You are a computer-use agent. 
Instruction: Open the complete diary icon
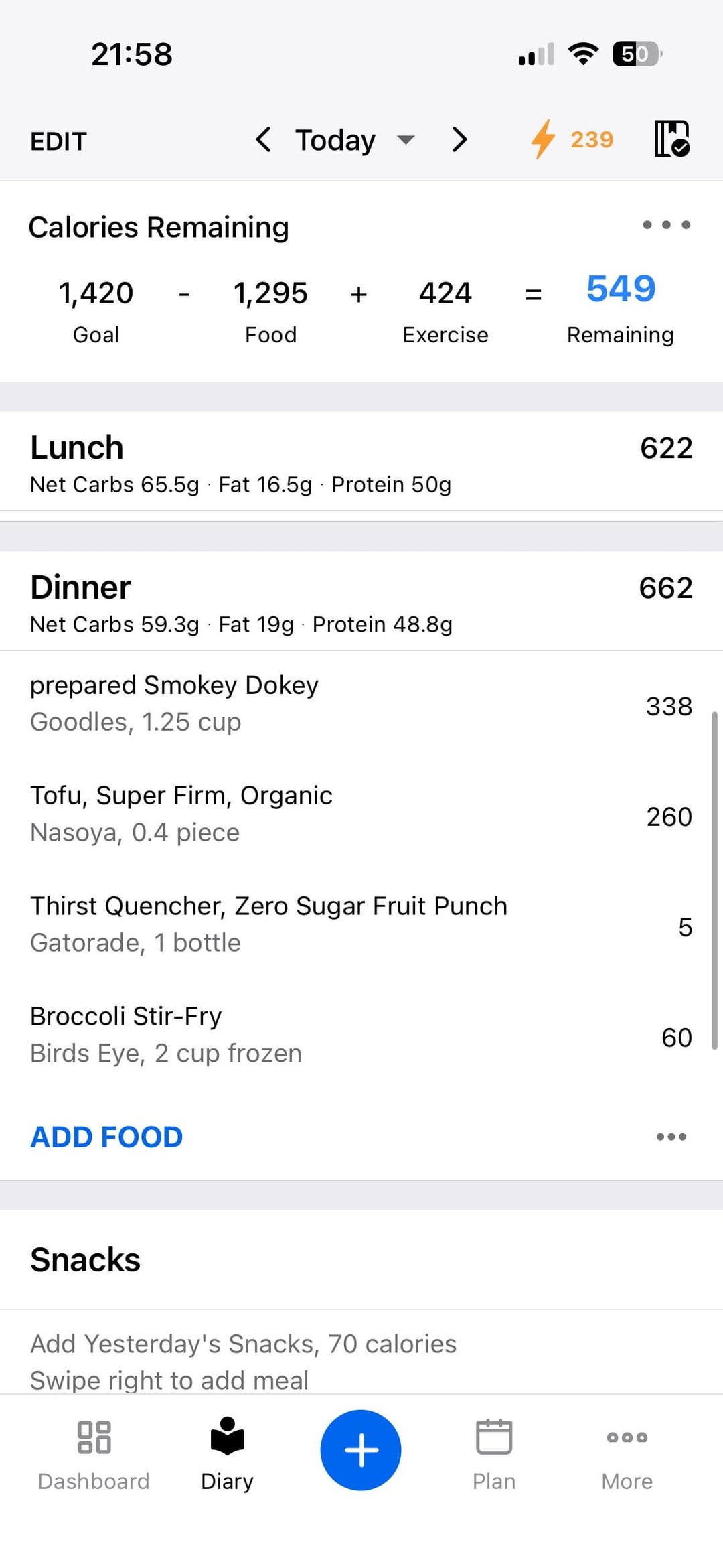(x=671, y=139)
